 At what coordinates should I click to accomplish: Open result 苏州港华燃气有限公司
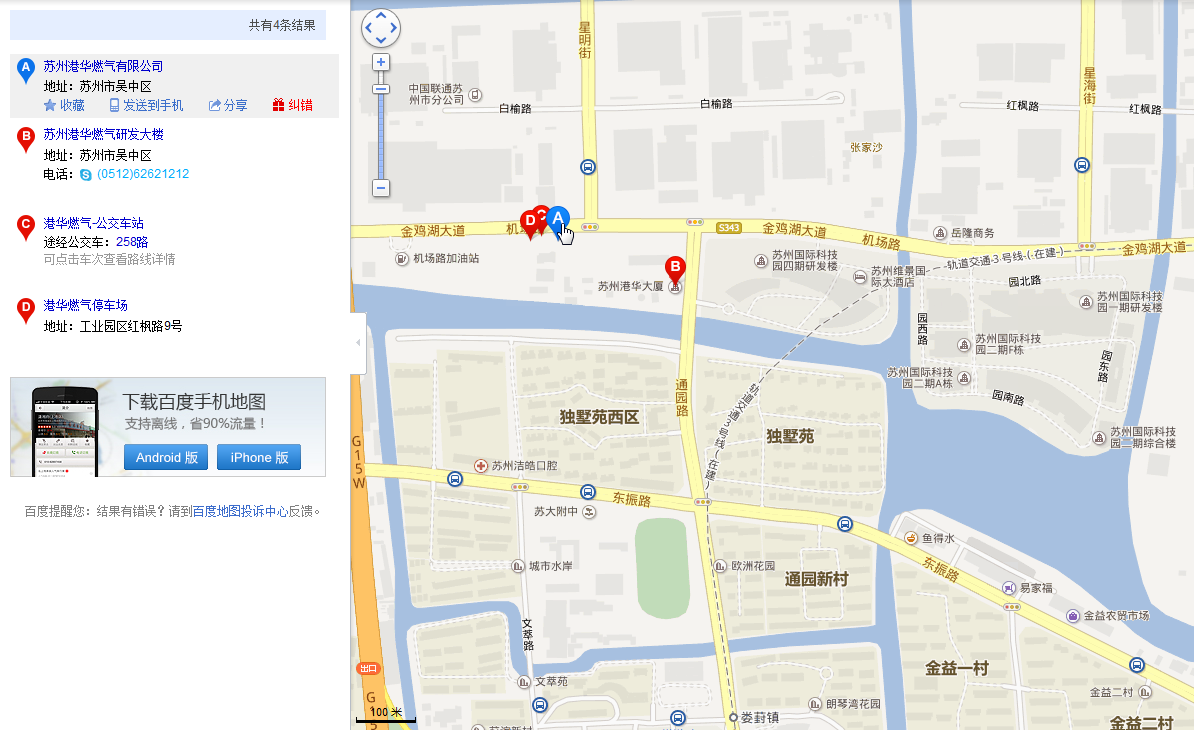[x=103, y=66]
